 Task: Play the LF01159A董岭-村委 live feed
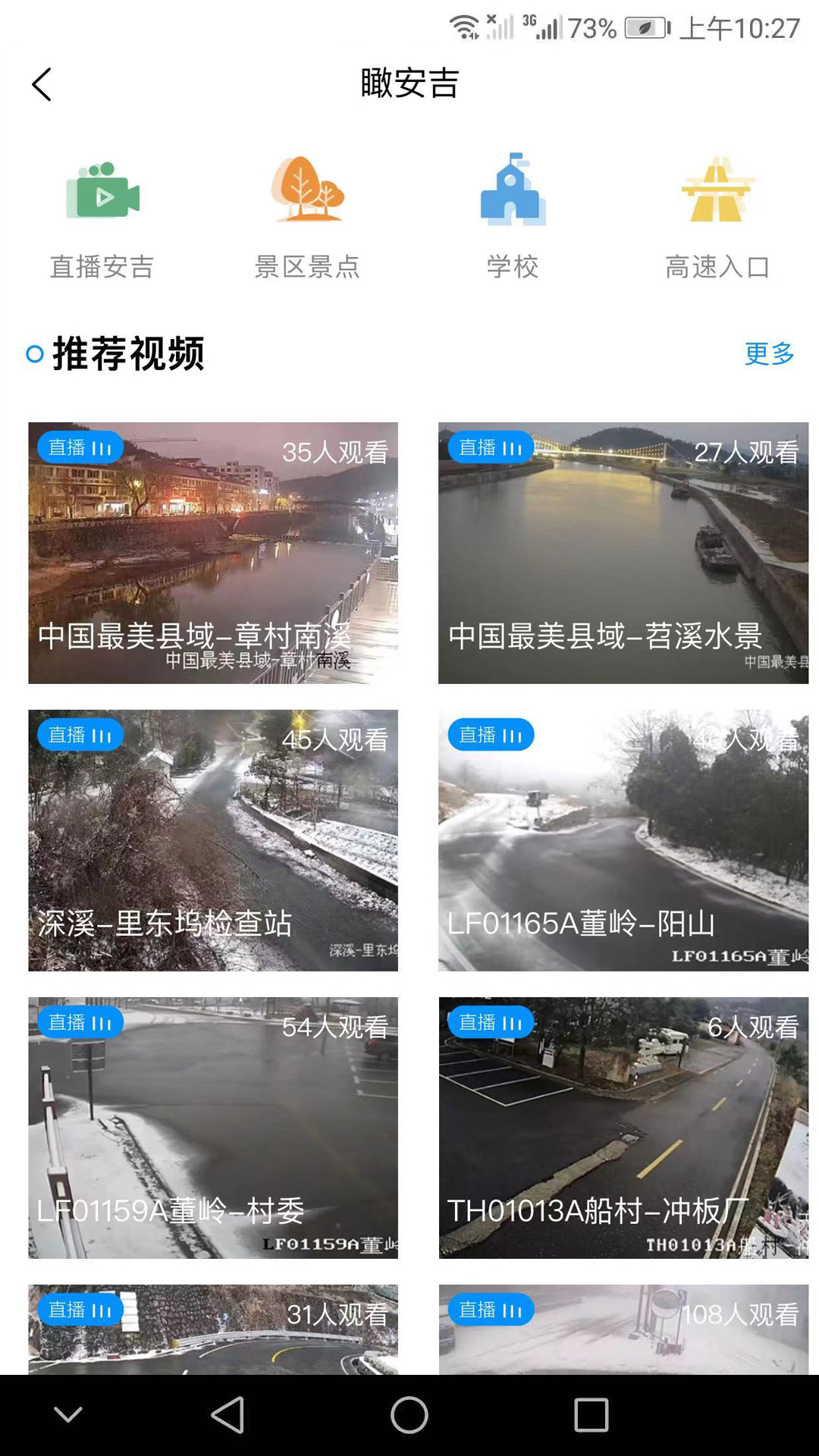[213, 1128]
